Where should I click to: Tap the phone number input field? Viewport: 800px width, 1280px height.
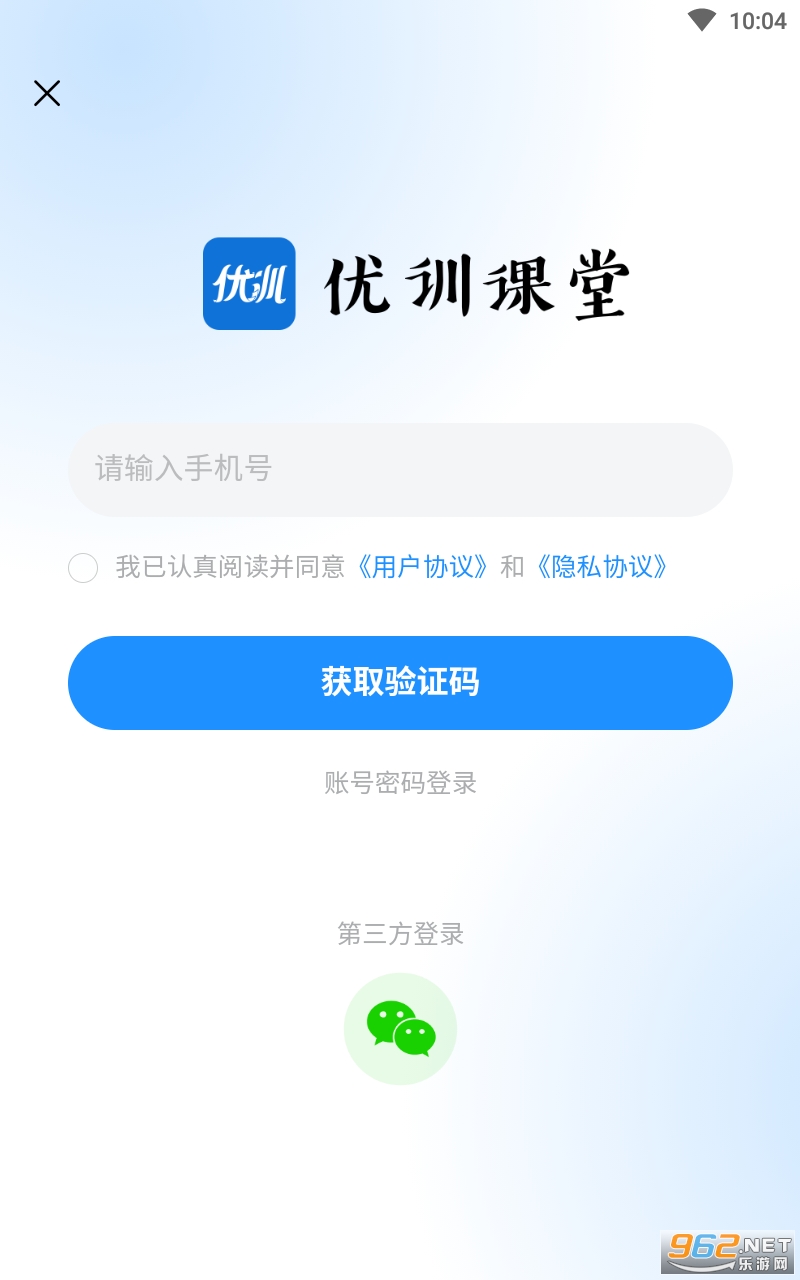coord(400,469)
